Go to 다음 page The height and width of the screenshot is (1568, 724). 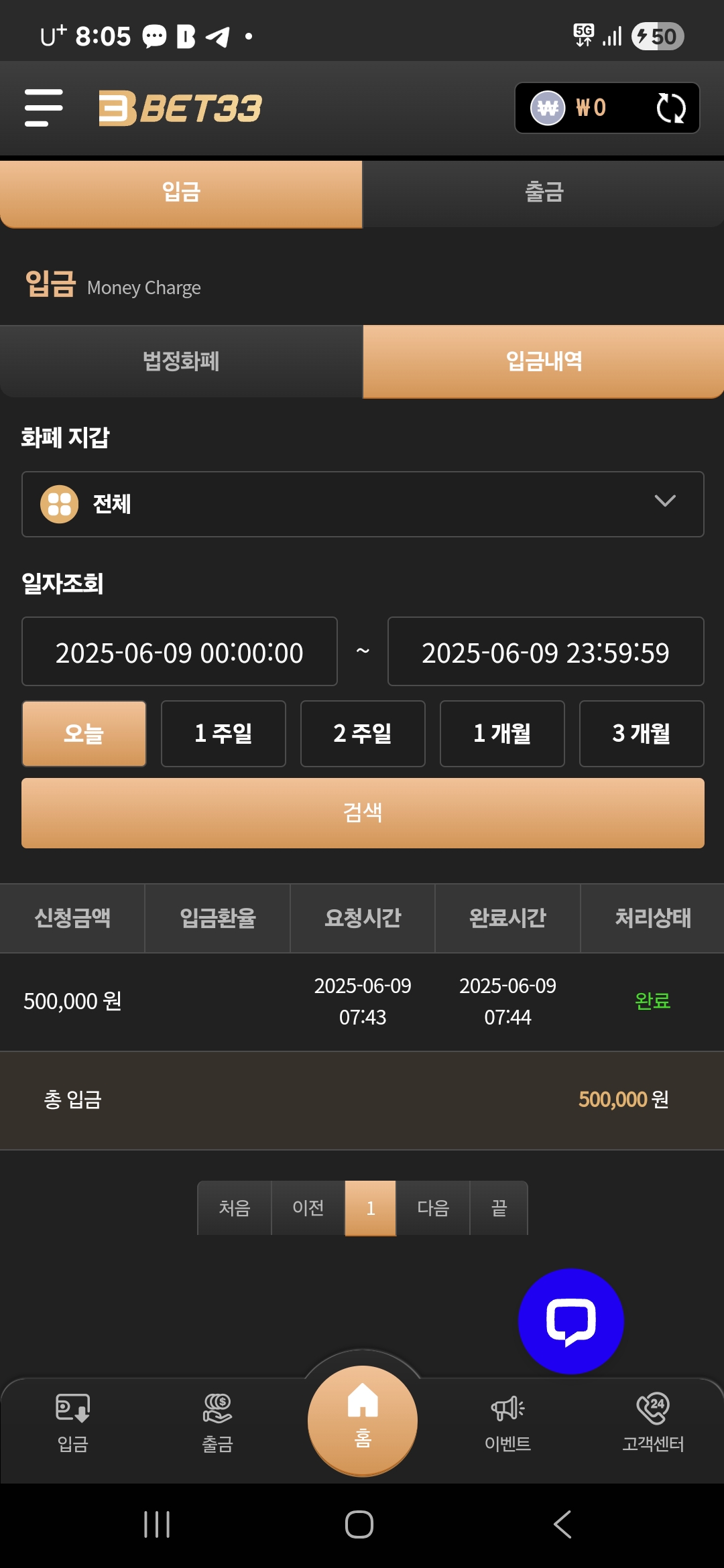coord(433,1208)
